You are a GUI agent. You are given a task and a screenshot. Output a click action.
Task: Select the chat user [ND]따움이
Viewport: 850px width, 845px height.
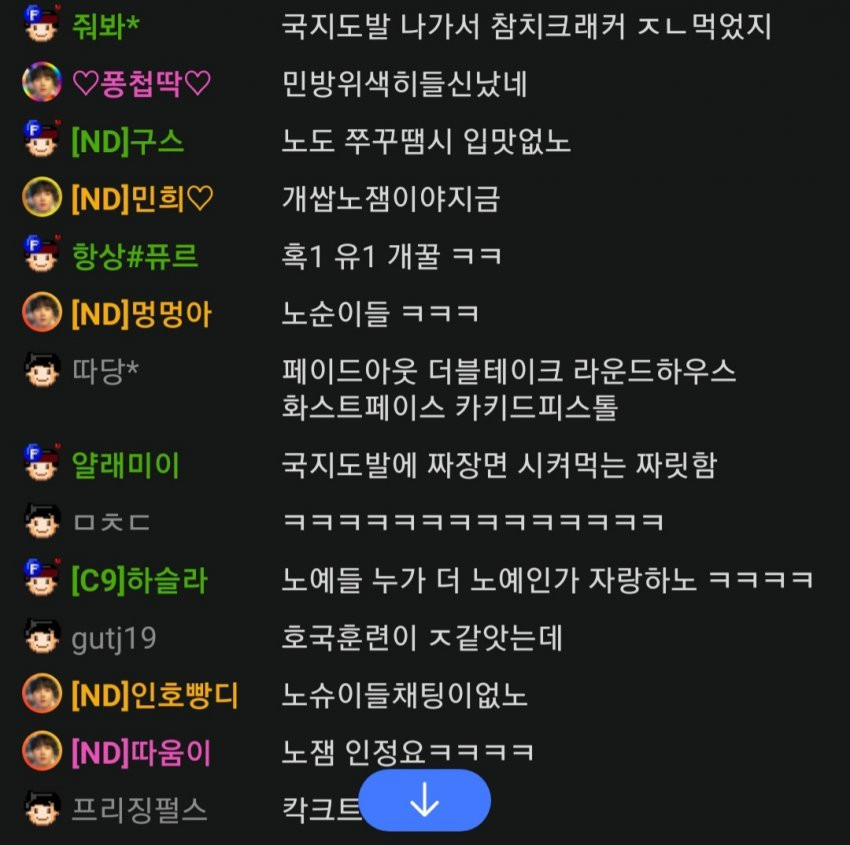pyautogui.click(x=141, y=751)
